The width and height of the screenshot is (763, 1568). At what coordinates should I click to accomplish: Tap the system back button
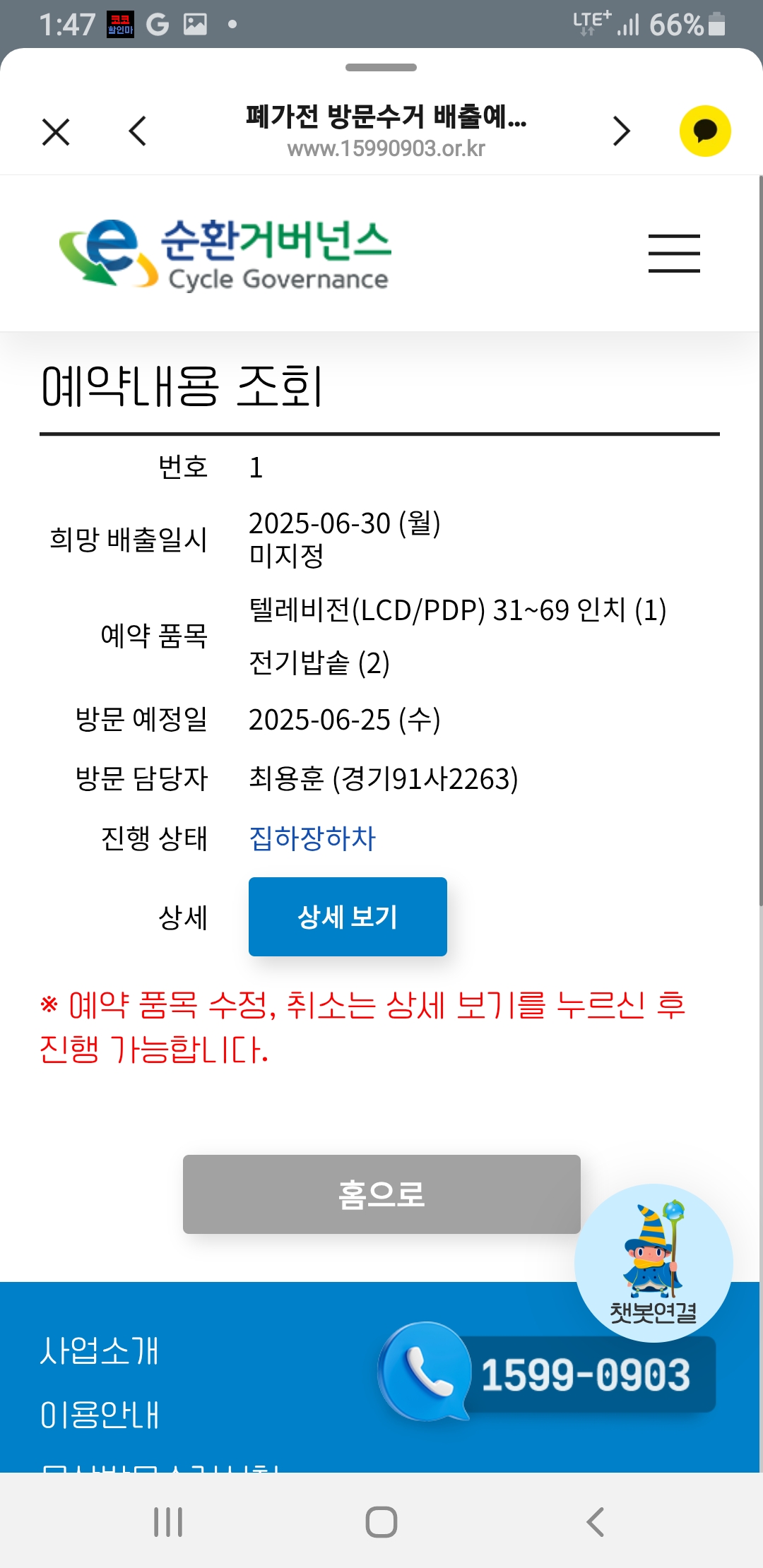pos(595,1522)
